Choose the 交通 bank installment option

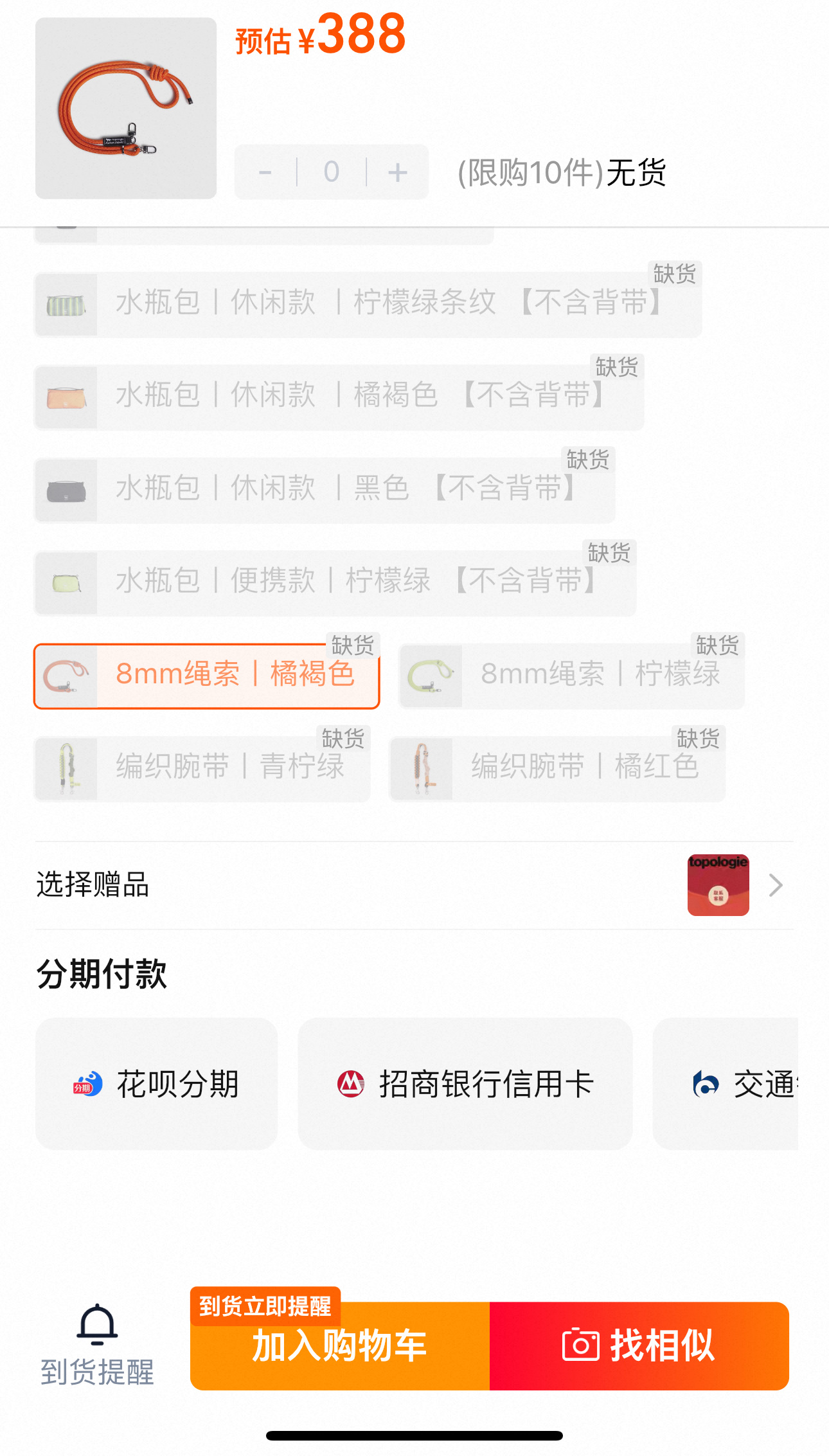726,1084
